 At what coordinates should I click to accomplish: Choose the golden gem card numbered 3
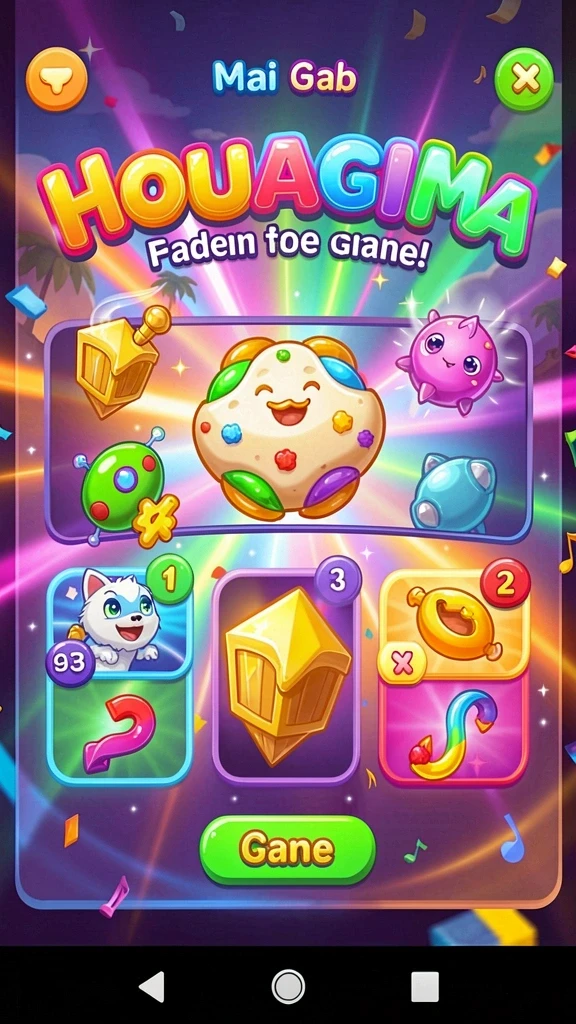[x=286, y=677]
